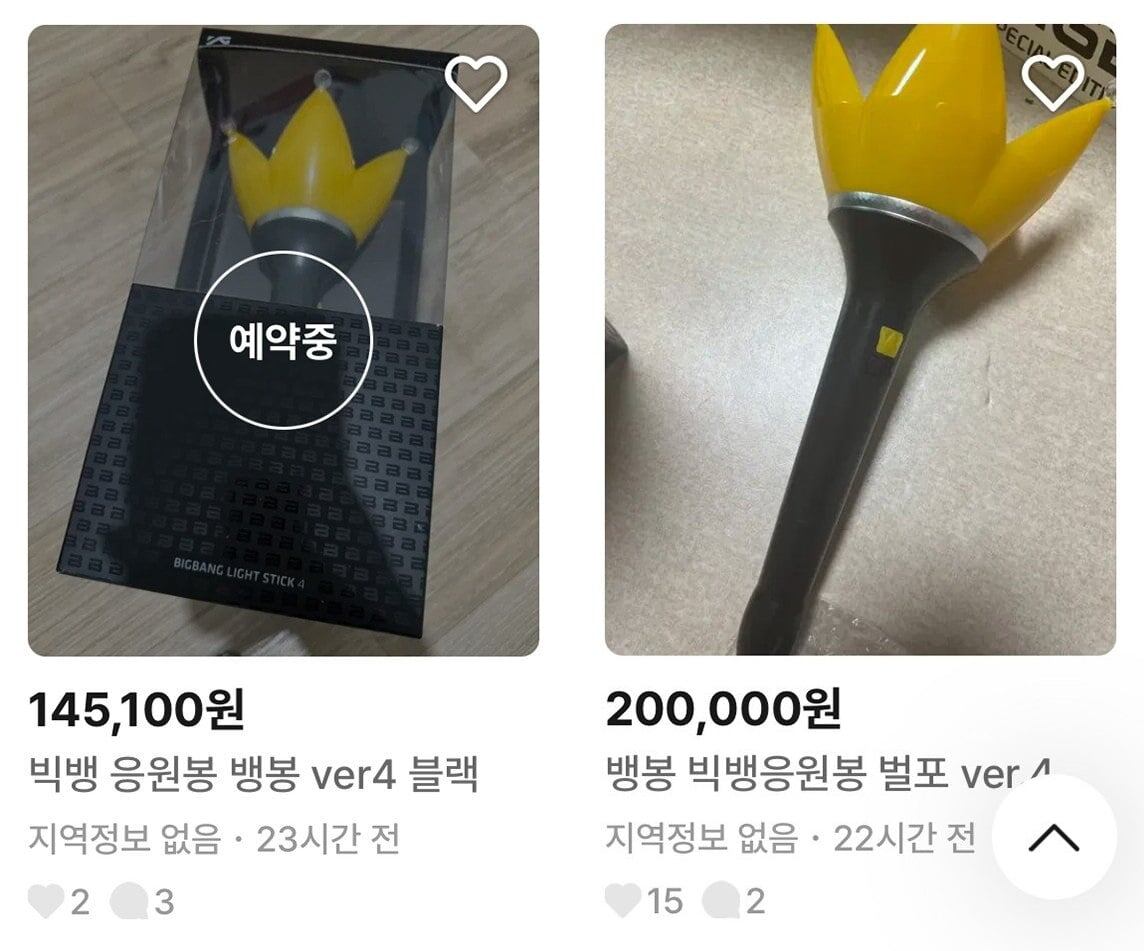Open the 빅뱅 응원봉 뱅봉 ver4 블랙 listing
Viewport: 1144px width, 951px height.
tap(254, 773)
